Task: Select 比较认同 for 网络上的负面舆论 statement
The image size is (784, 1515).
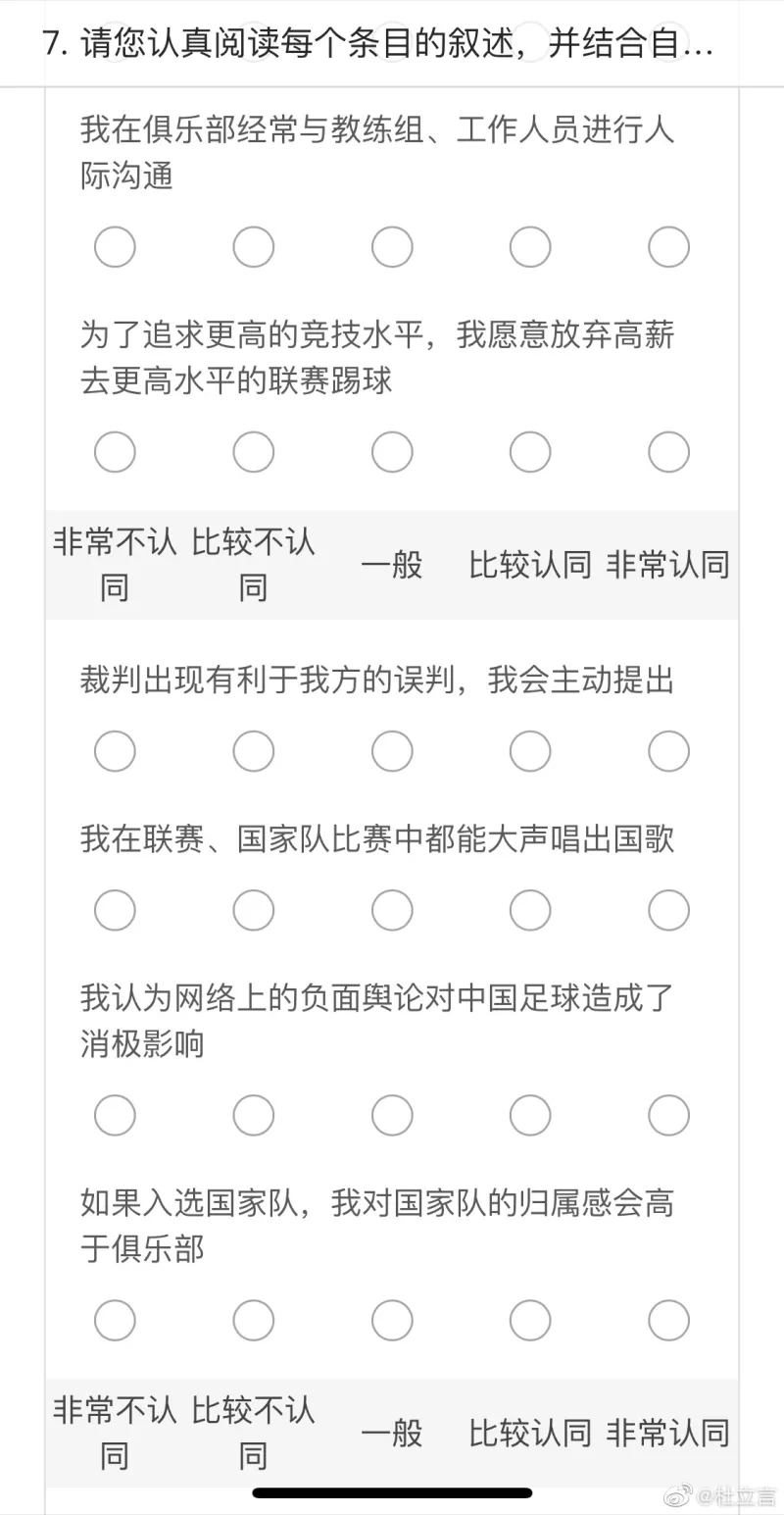Action: [530, 1115]
